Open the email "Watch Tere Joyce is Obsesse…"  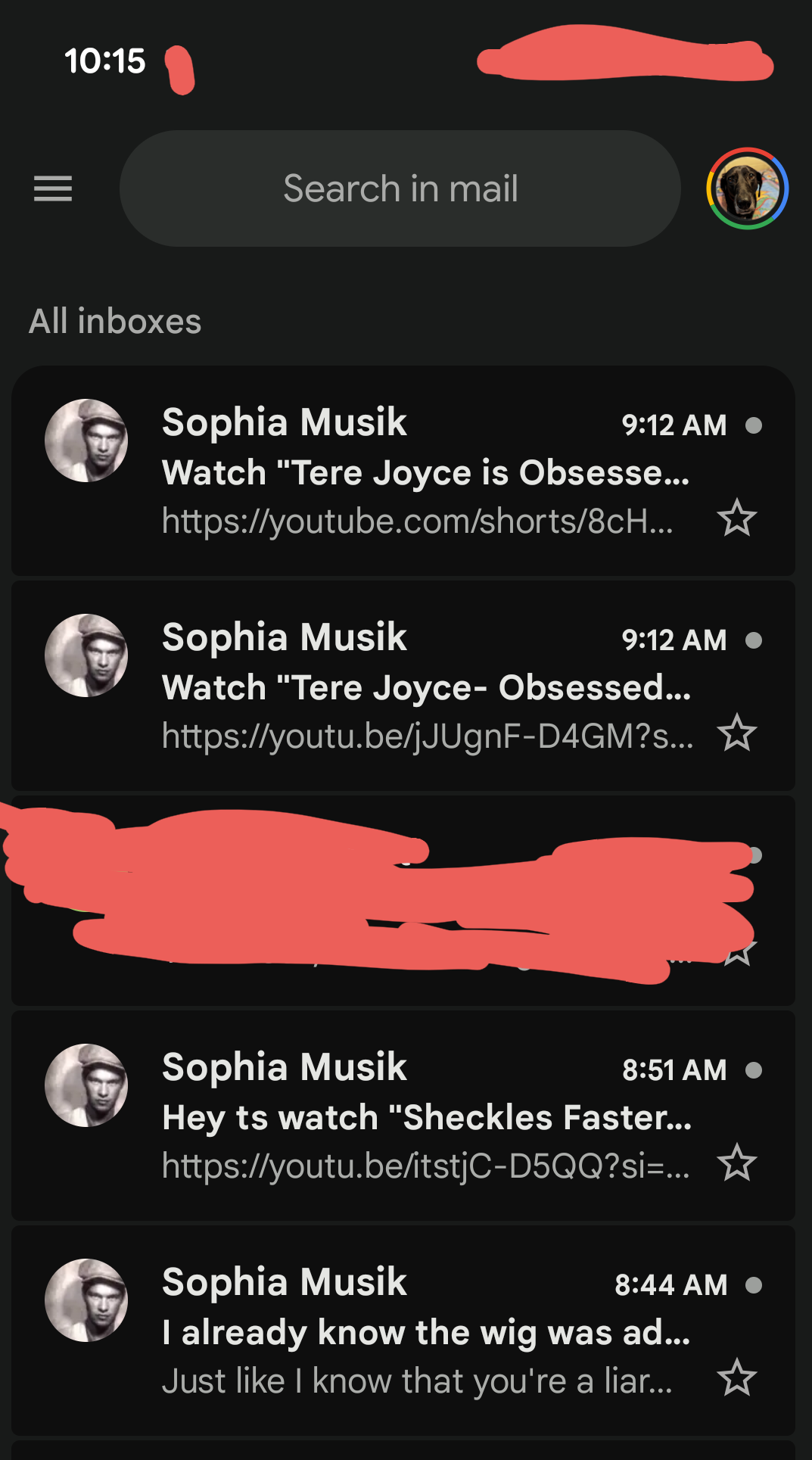[425, 472]
